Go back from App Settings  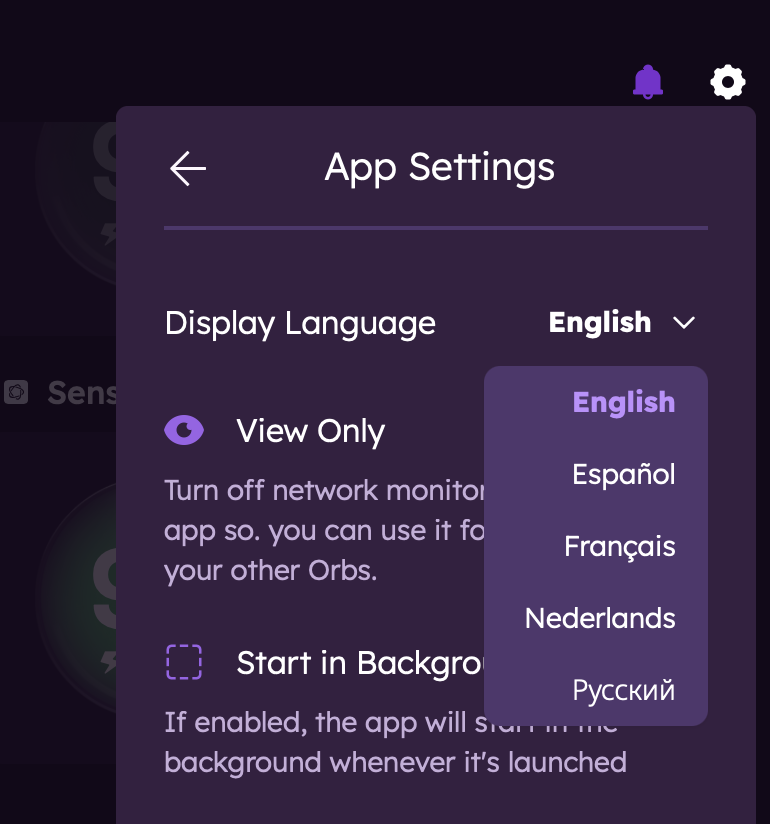tap(188, 168)
